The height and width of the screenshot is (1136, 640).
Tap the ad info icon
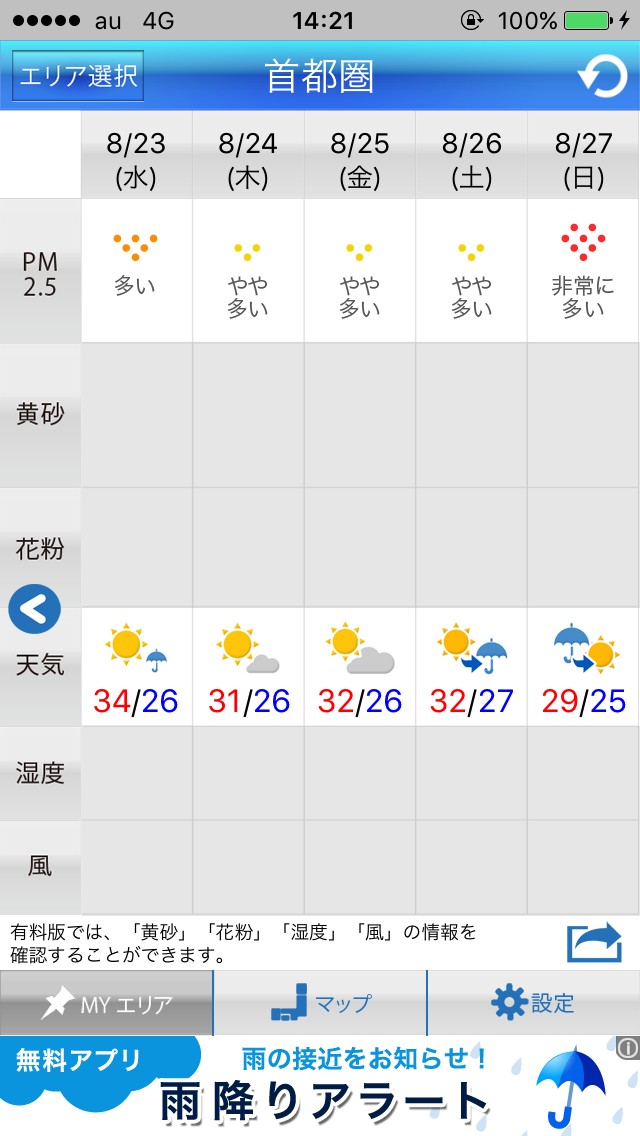628,1048
